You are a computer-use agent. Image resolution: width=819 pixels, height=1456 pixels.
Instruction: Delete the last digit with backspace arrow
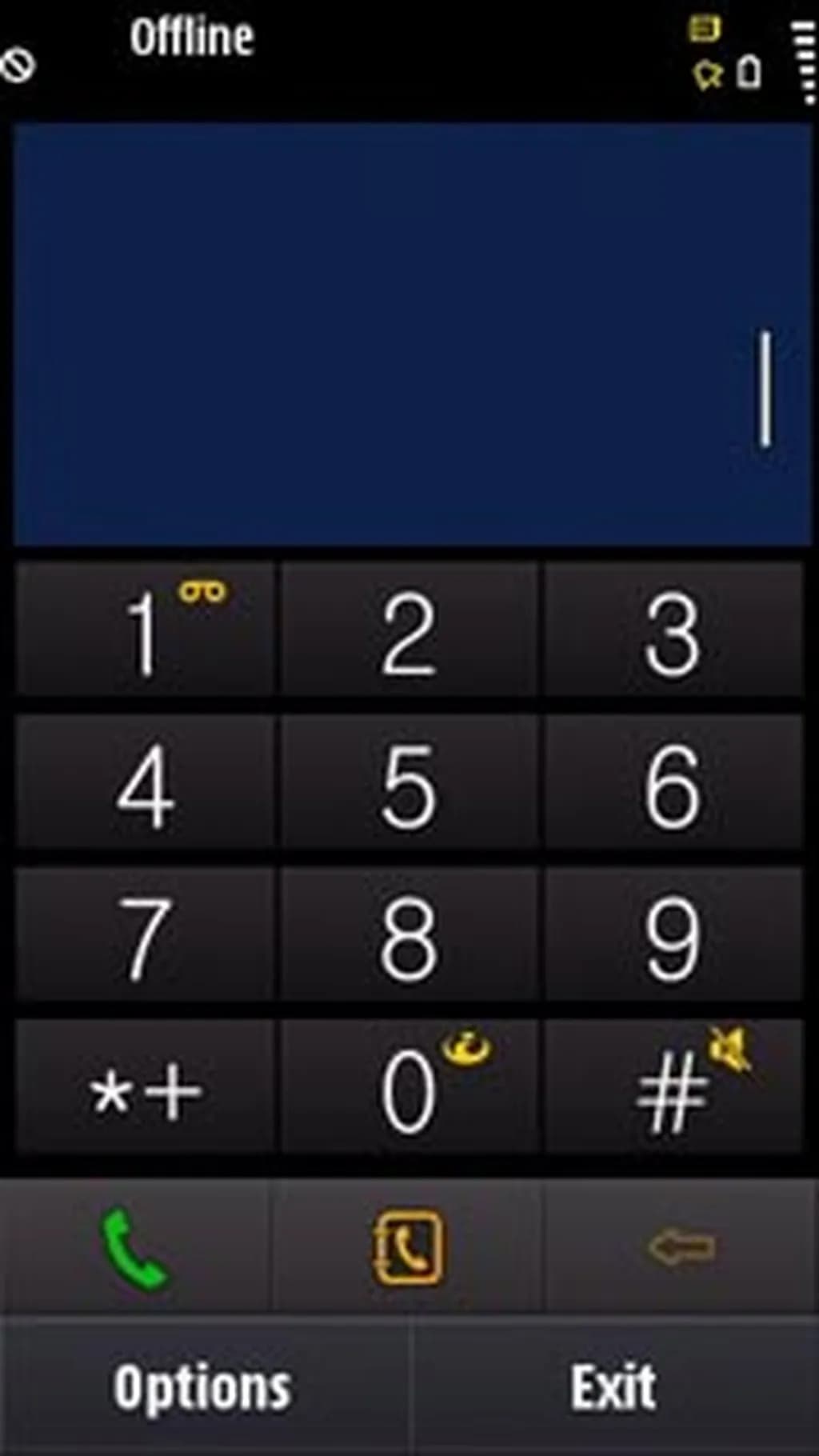coord(681,1248)
